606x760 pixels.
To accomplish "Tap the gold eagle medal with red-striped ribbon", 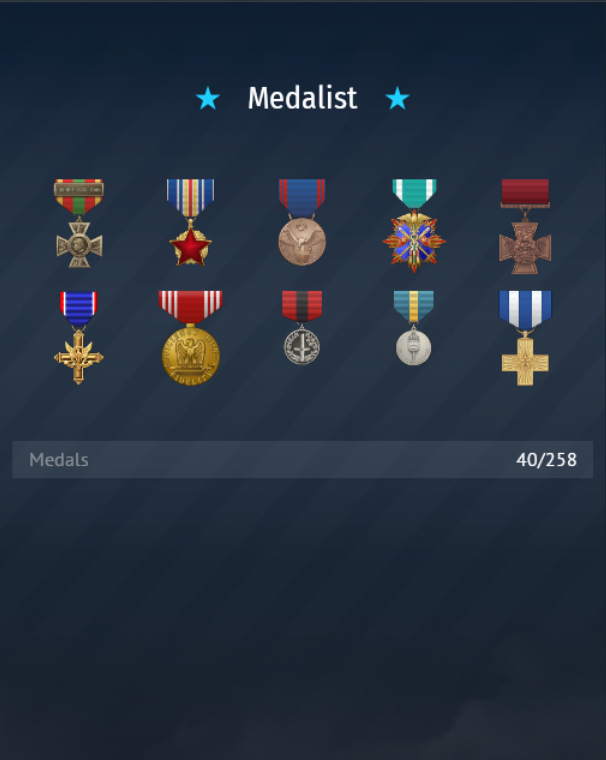I will [190, 338].
